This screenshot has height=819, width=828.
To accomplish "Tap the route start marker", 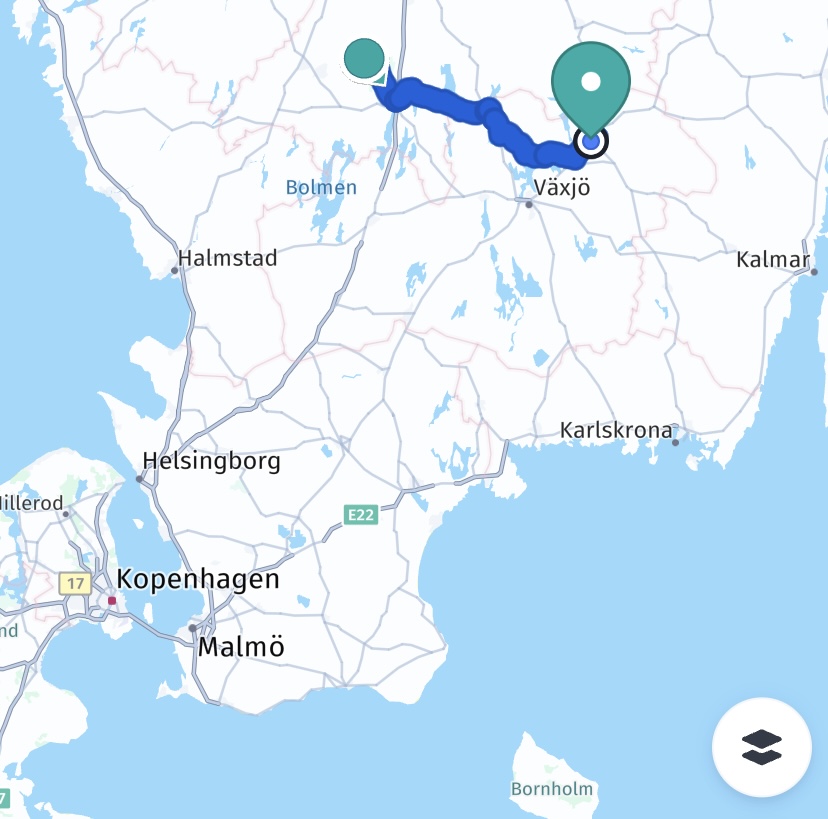I will tap(365, 60).
